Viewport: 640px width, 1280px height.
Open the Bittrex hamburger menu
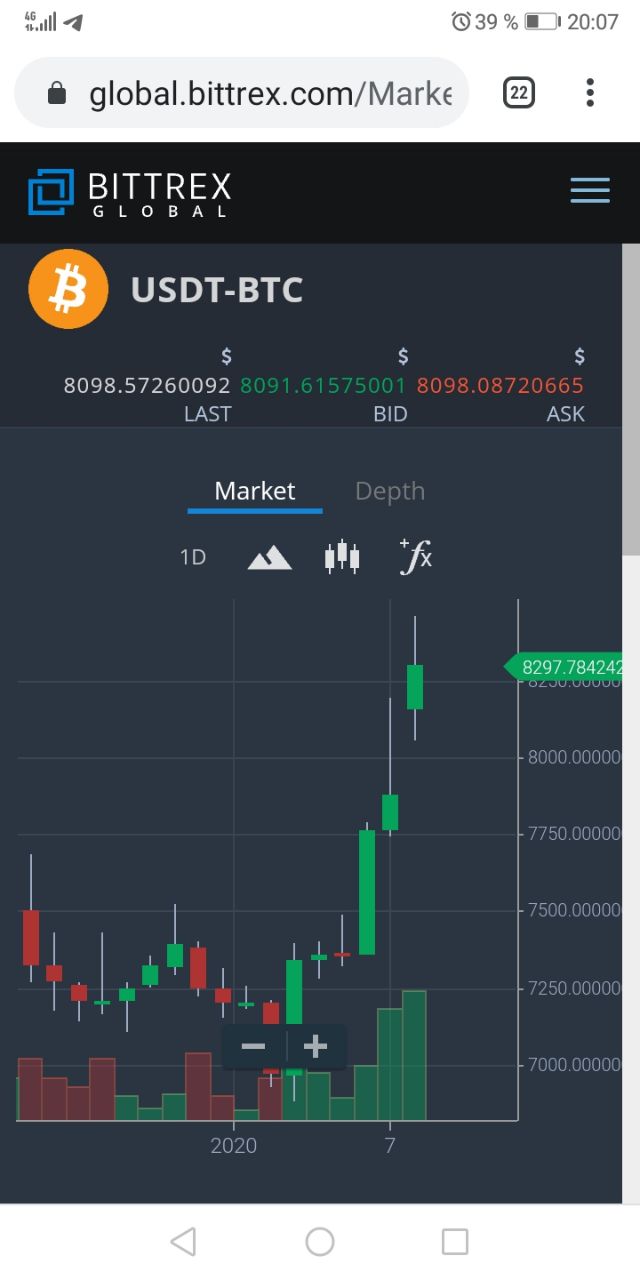point(590,191)
